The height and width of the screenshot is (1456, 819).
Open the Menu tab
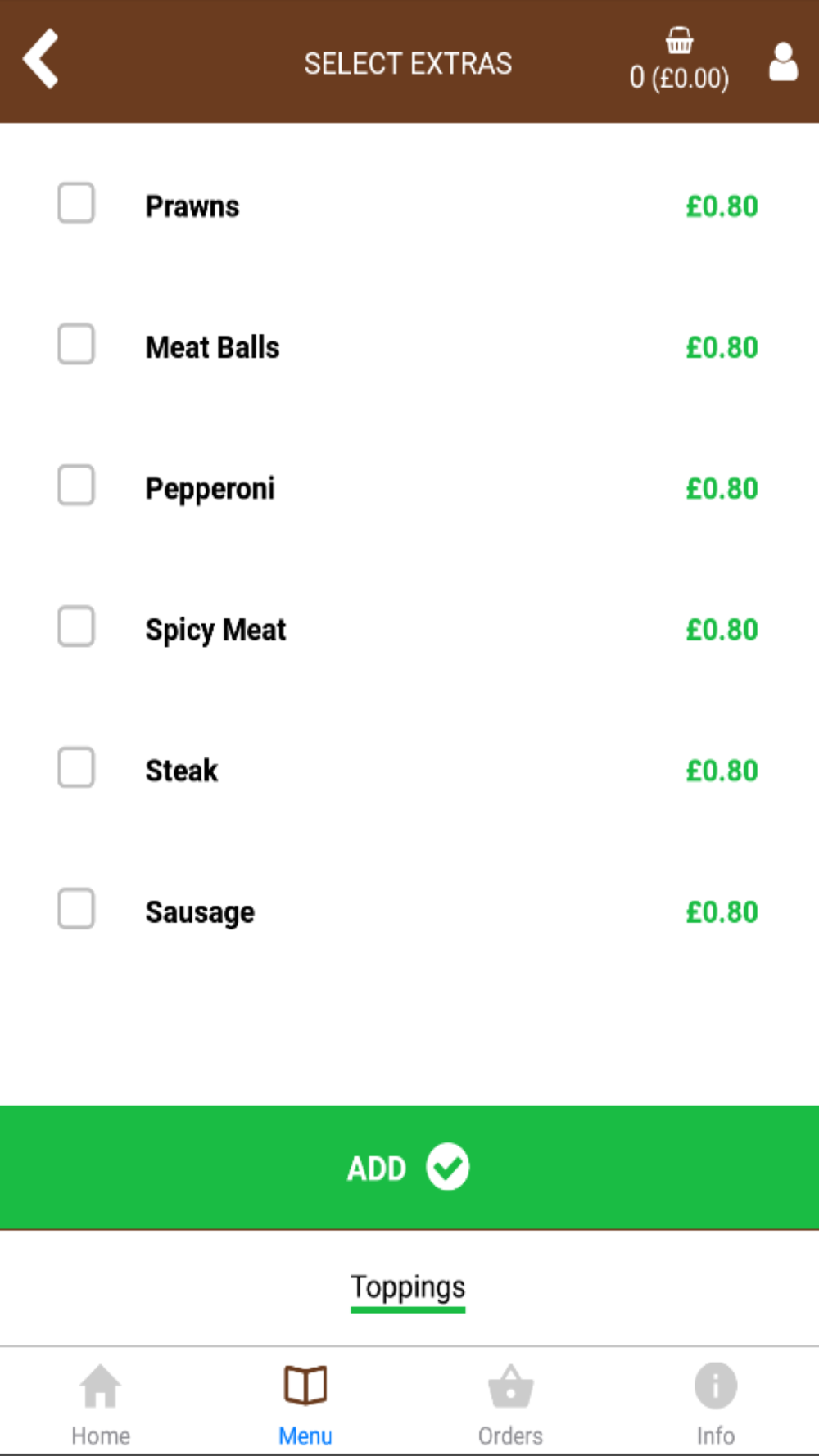tap(305, 1405)
